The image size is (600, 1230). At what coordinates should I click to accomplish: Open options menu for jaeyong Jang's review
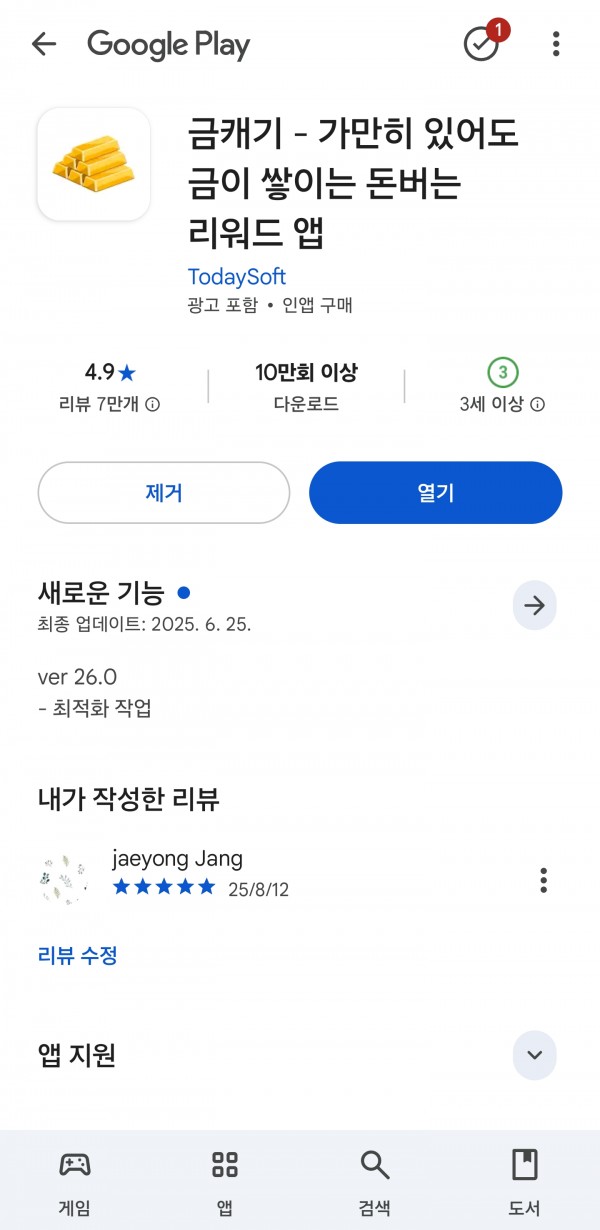tap(544, 880)
